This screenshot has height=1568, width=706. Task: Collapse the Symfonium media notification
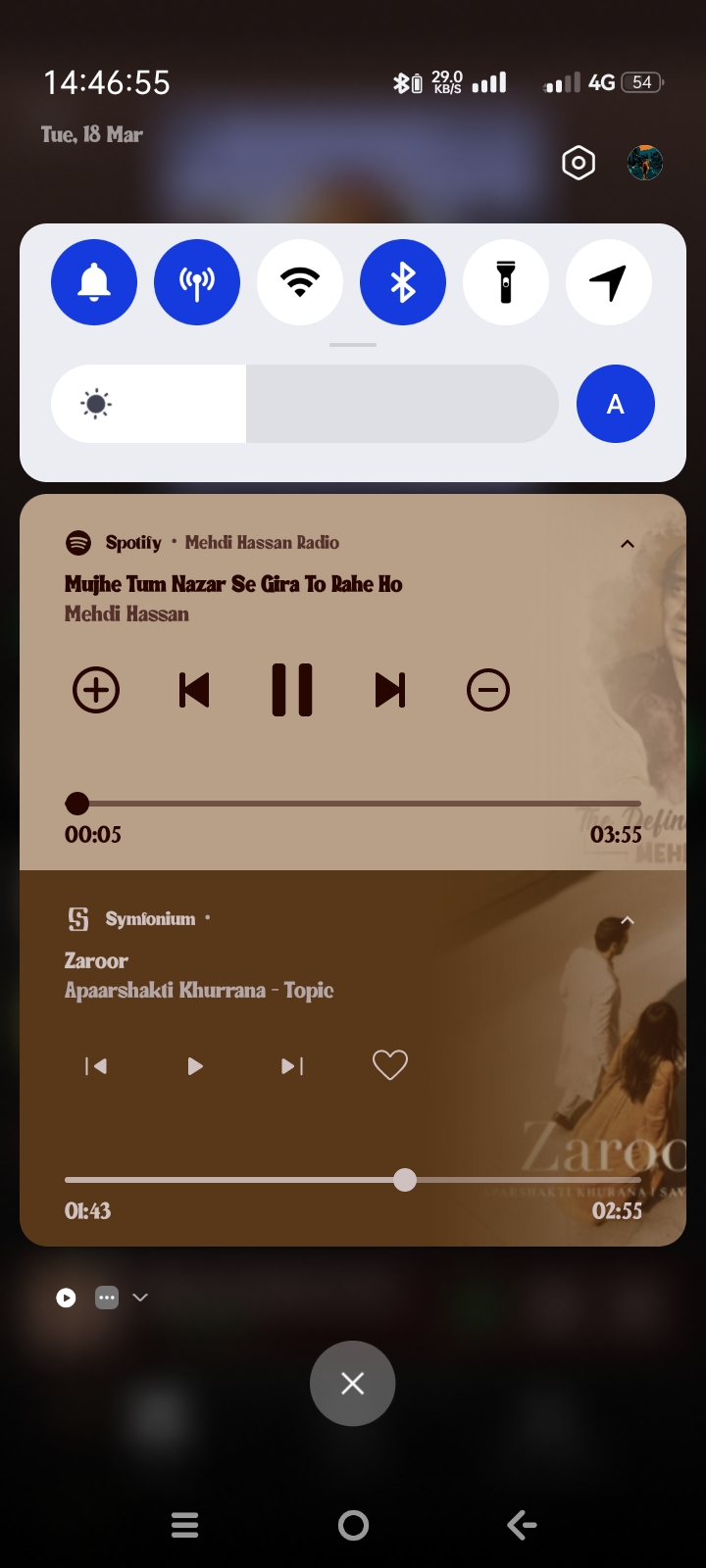(x=628, y=920)
